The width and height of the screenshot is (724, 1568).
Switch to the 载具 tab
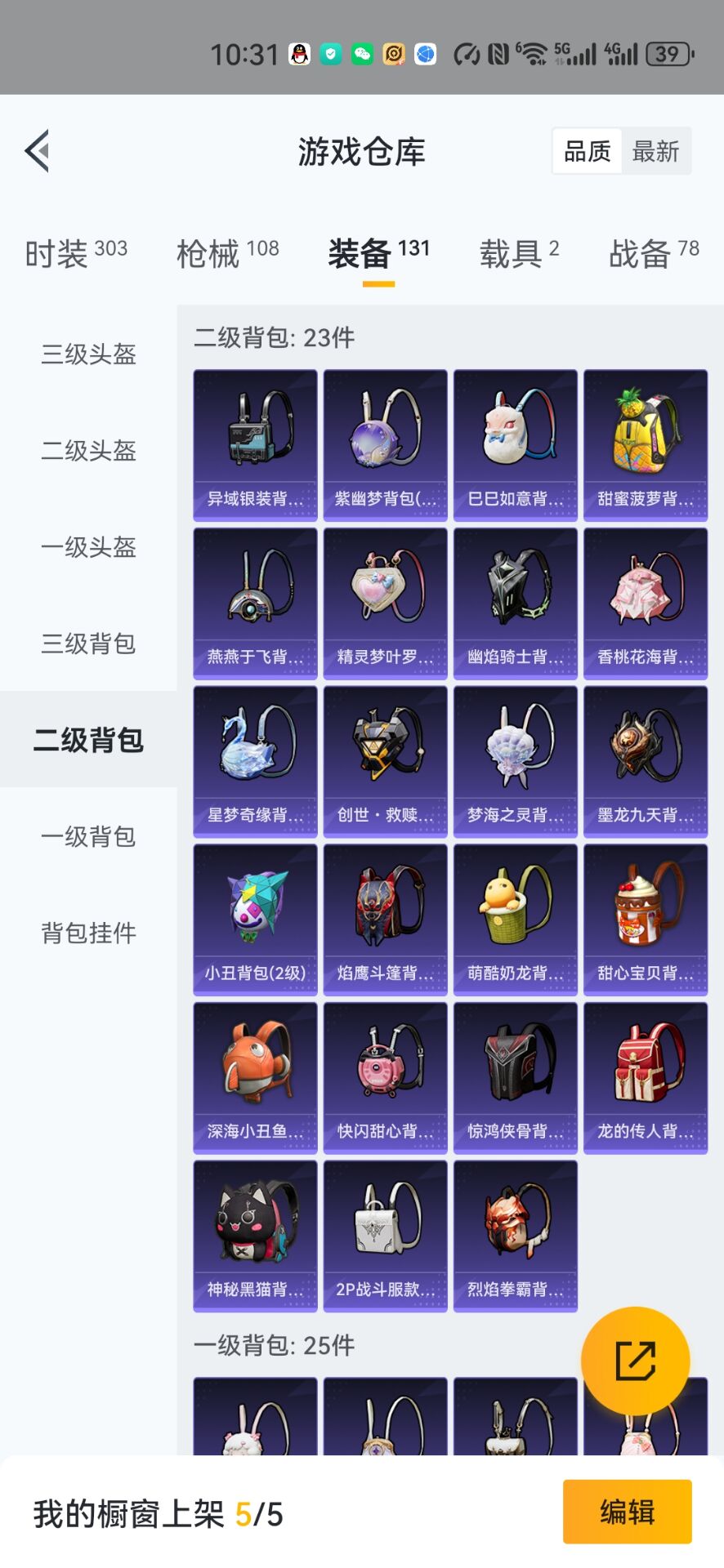(x=519, y=253)
